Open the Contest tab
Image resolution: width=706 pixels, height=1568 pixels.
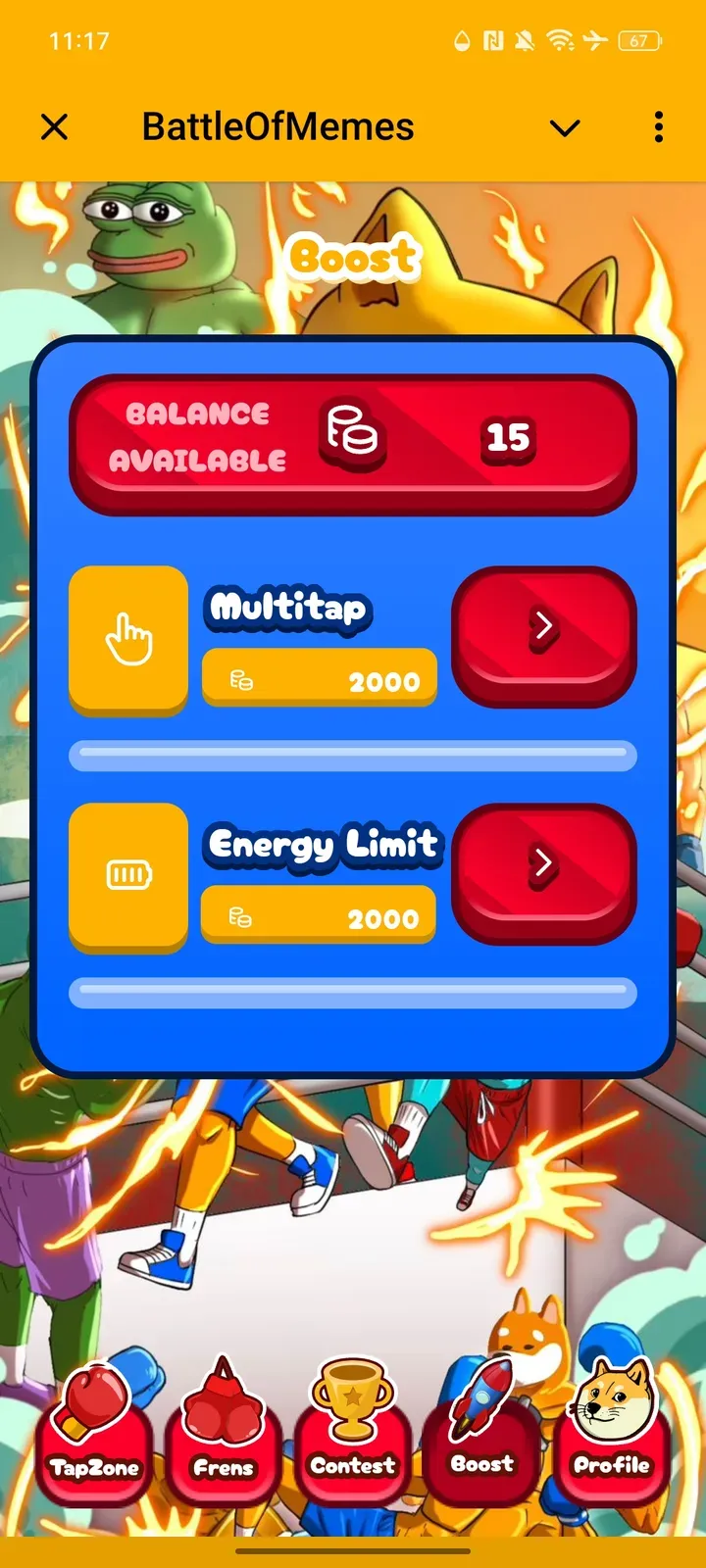[x=353, y=1439]
